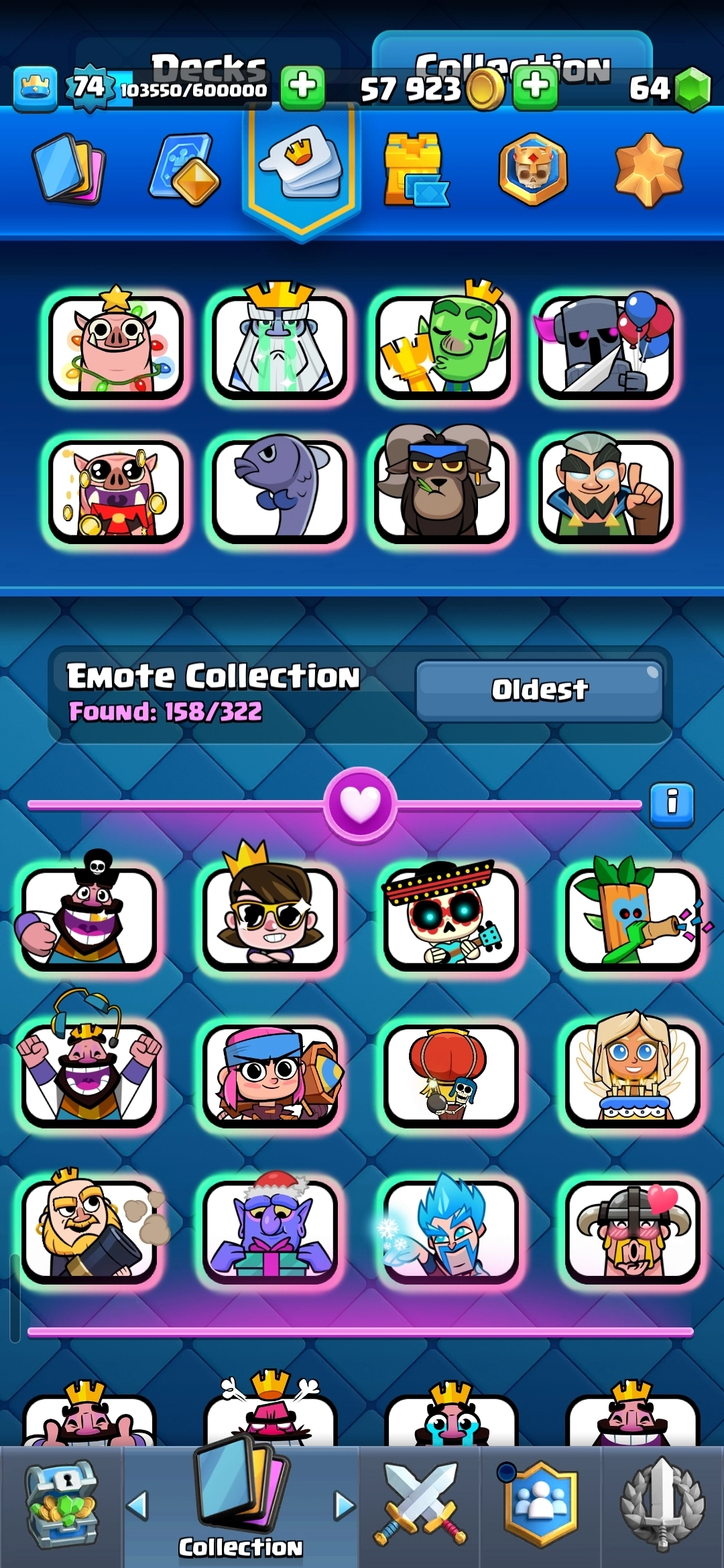Image resolution: width=724 pixels, height=1568 pixels.
Task: Open the banners badge tab
Action: [x=533, y=169]
